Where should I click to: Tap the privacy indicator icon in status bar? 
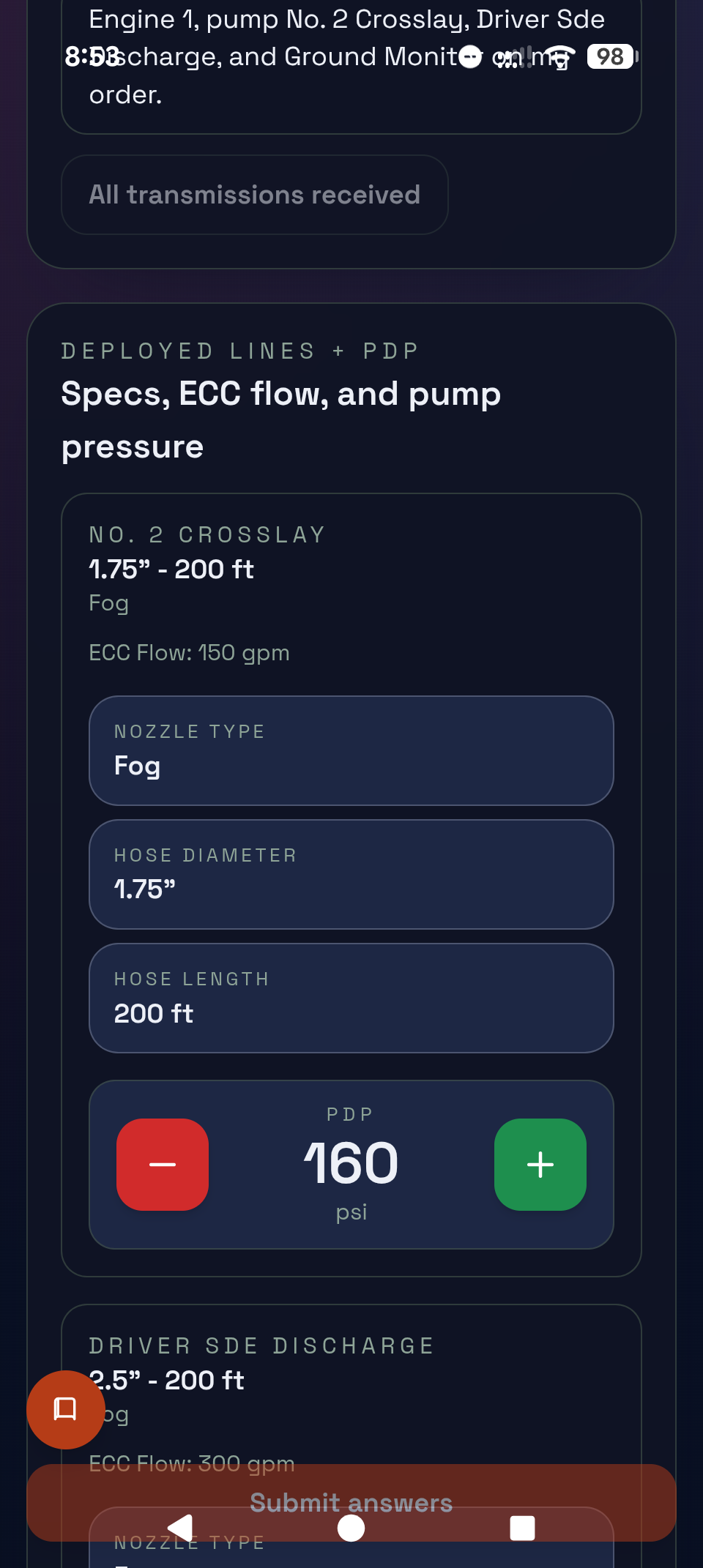pos(469,56)
